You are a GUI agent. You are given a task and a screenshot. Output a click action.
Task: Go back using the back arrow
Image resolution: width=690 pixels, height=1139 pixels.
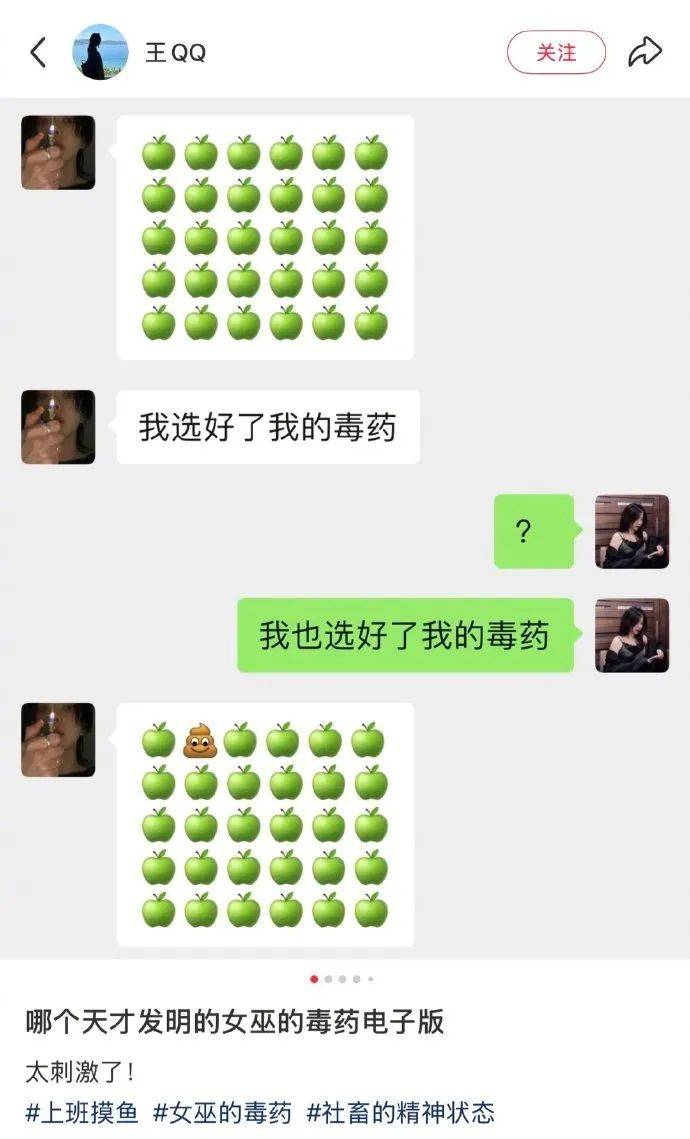(38, 52)
